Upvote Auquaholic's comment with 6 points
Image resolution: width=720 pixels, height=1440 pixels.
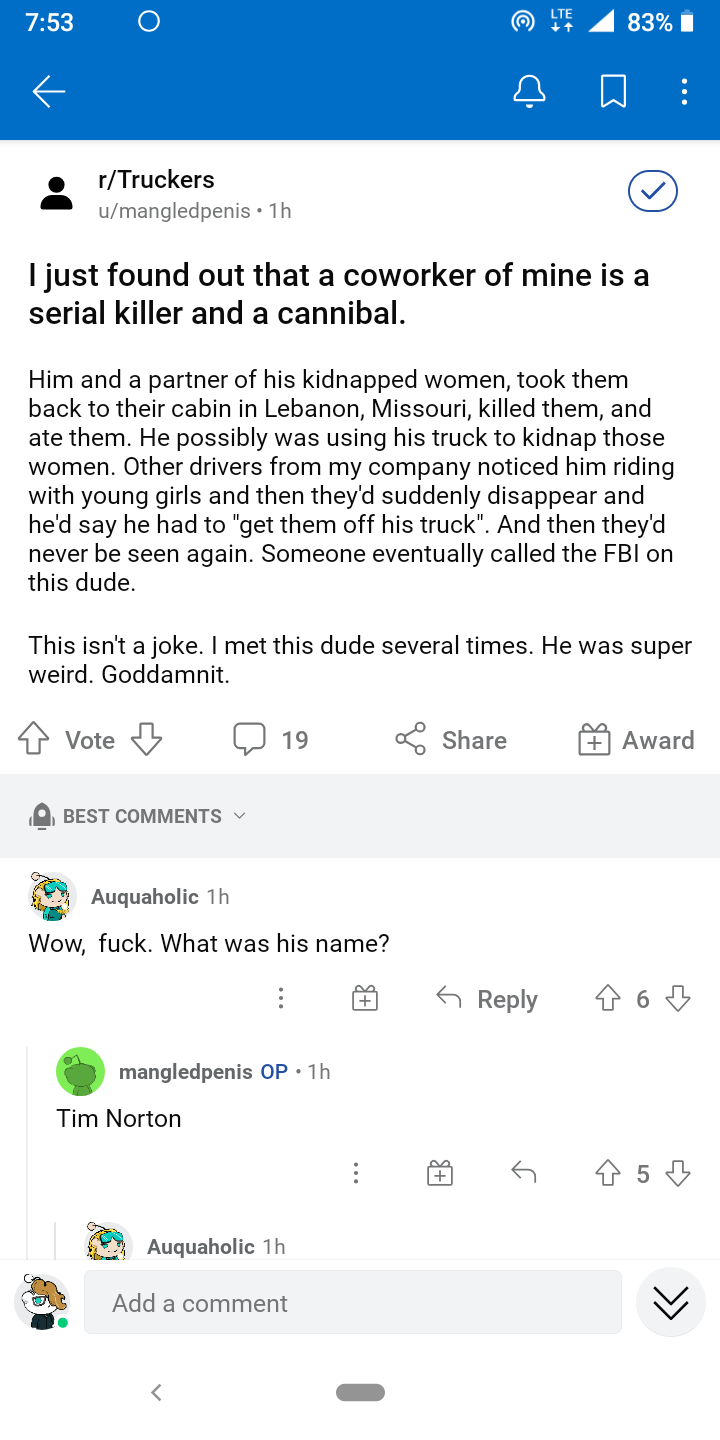pyautogui.click(x=607, y=998)
